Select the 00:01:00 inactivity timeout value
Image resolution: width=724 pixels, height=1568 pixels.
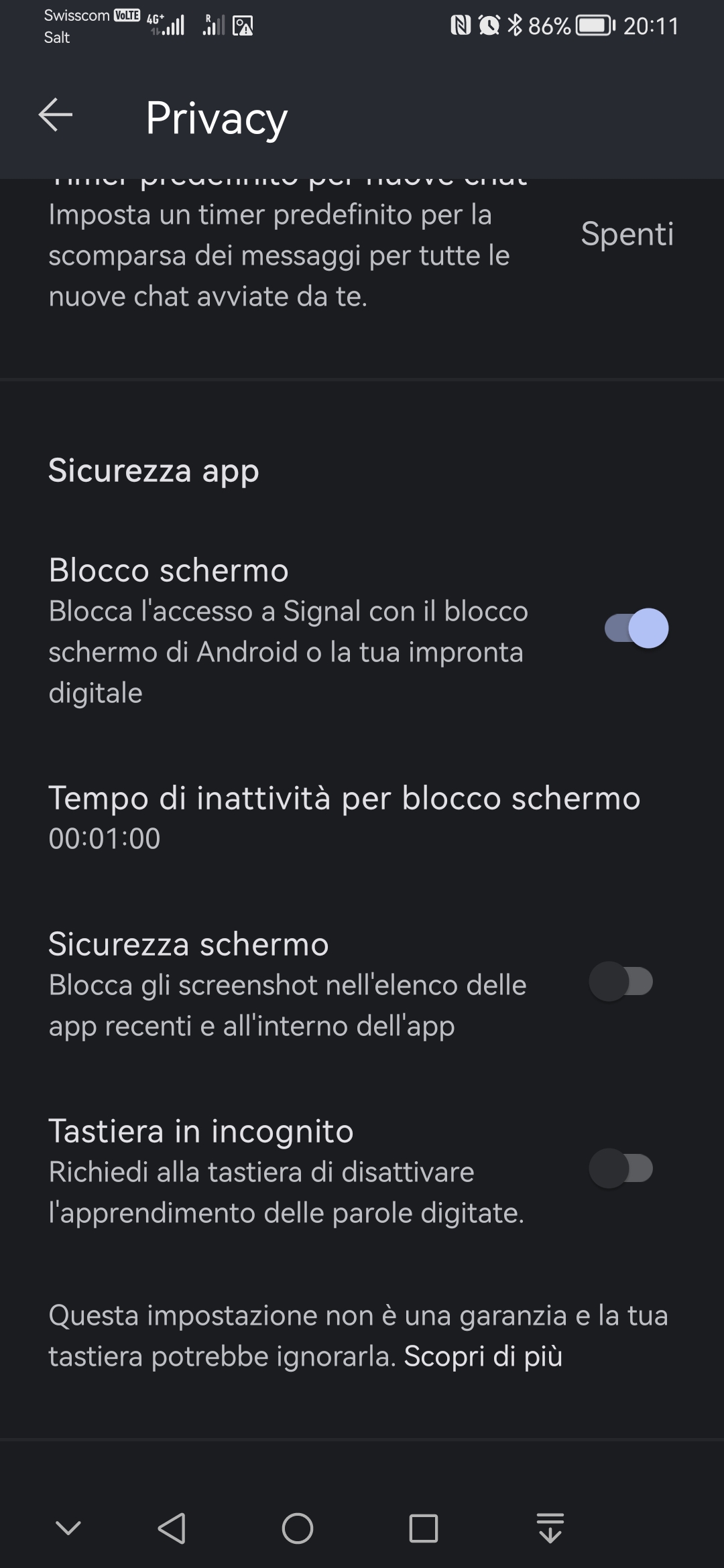[x=105, y=837]
